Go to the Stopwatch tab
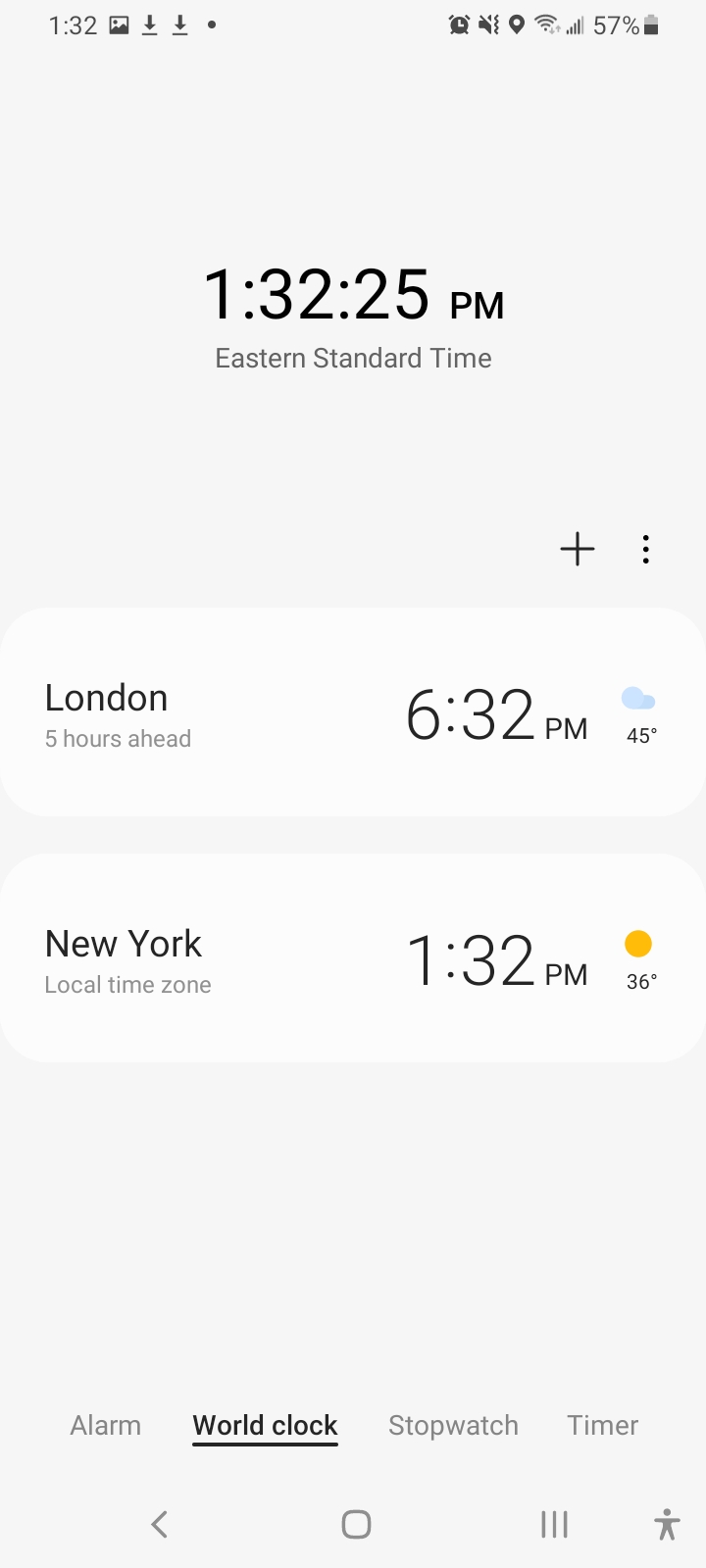706x1568 pixels. 453,1425
